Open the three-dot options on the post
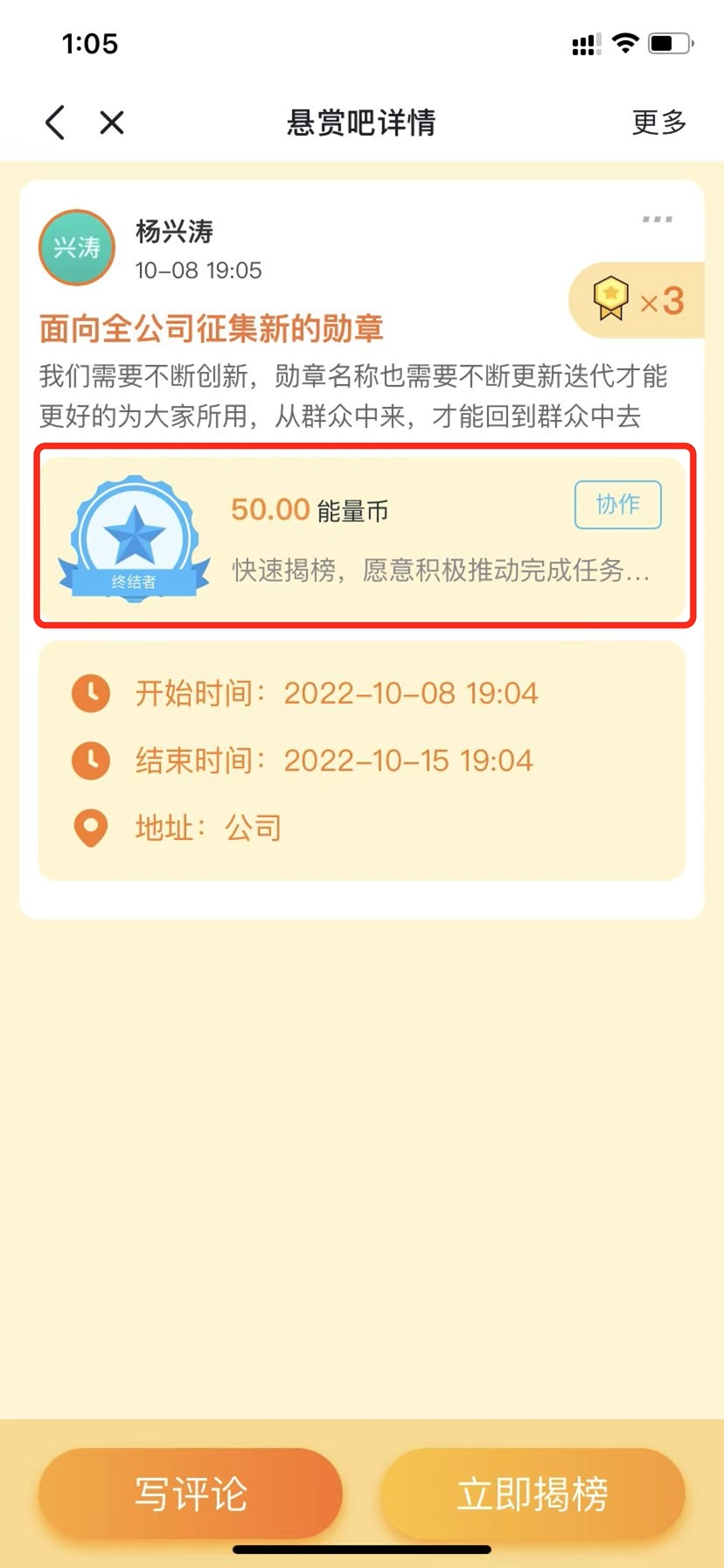Image resolution: width=724 pixels, height=1568 pixels. pos(657,219)
